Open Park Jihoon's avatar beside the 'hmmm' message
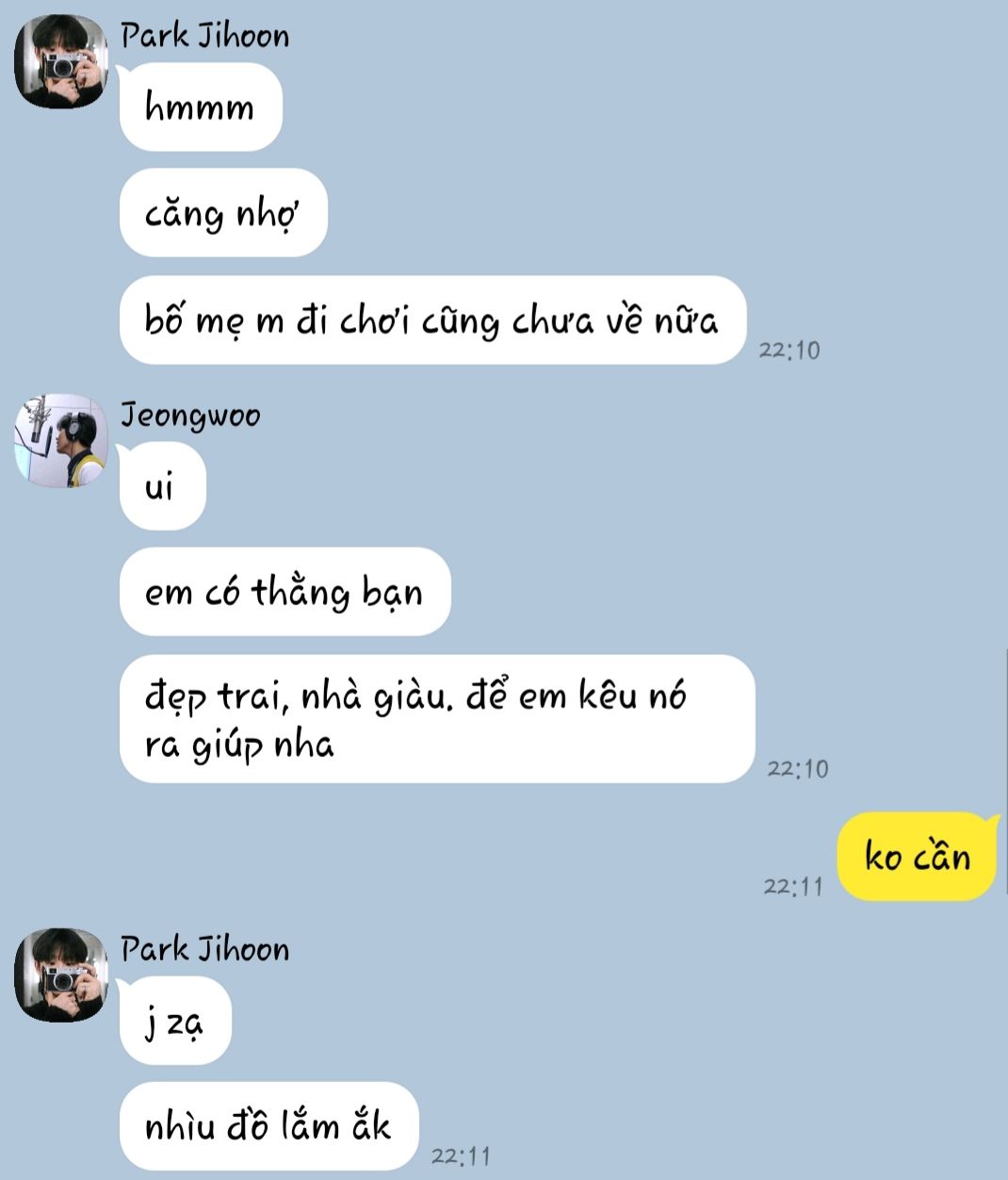Image resolution: width=1008 pixels, height=1180 pixels. click(60, 62)
